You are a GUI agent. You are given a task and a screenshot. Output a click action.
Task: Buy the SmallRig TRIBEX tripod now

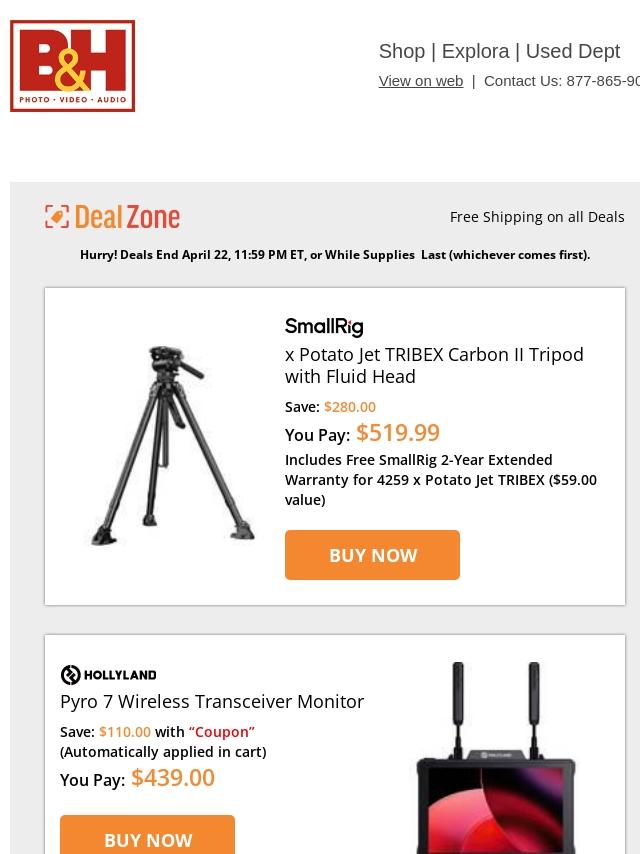click(372, 555)
